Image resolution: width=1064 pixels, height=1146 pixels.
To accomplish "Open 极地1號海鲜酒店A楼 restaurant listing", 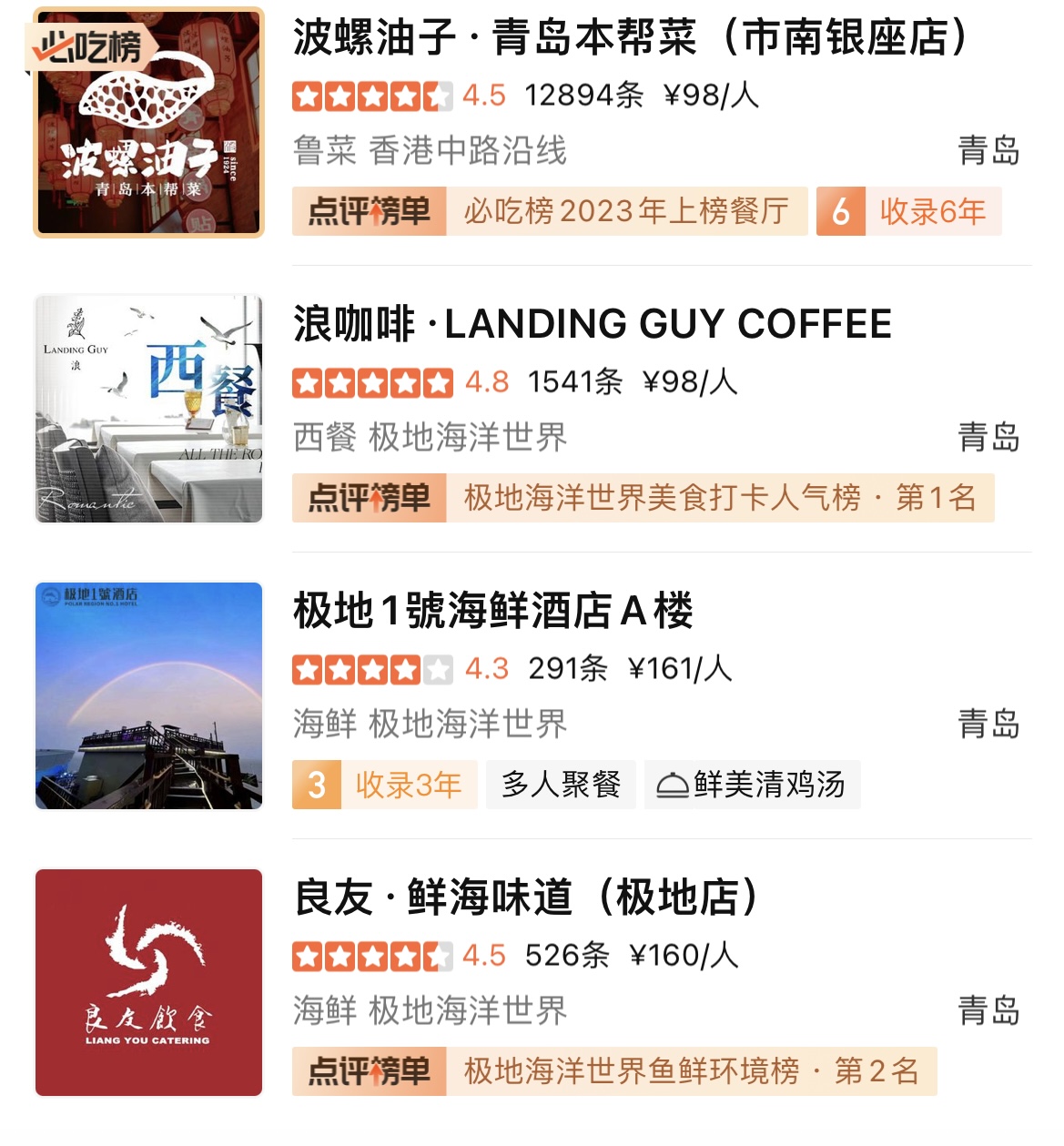I will (x=492, y=611).
